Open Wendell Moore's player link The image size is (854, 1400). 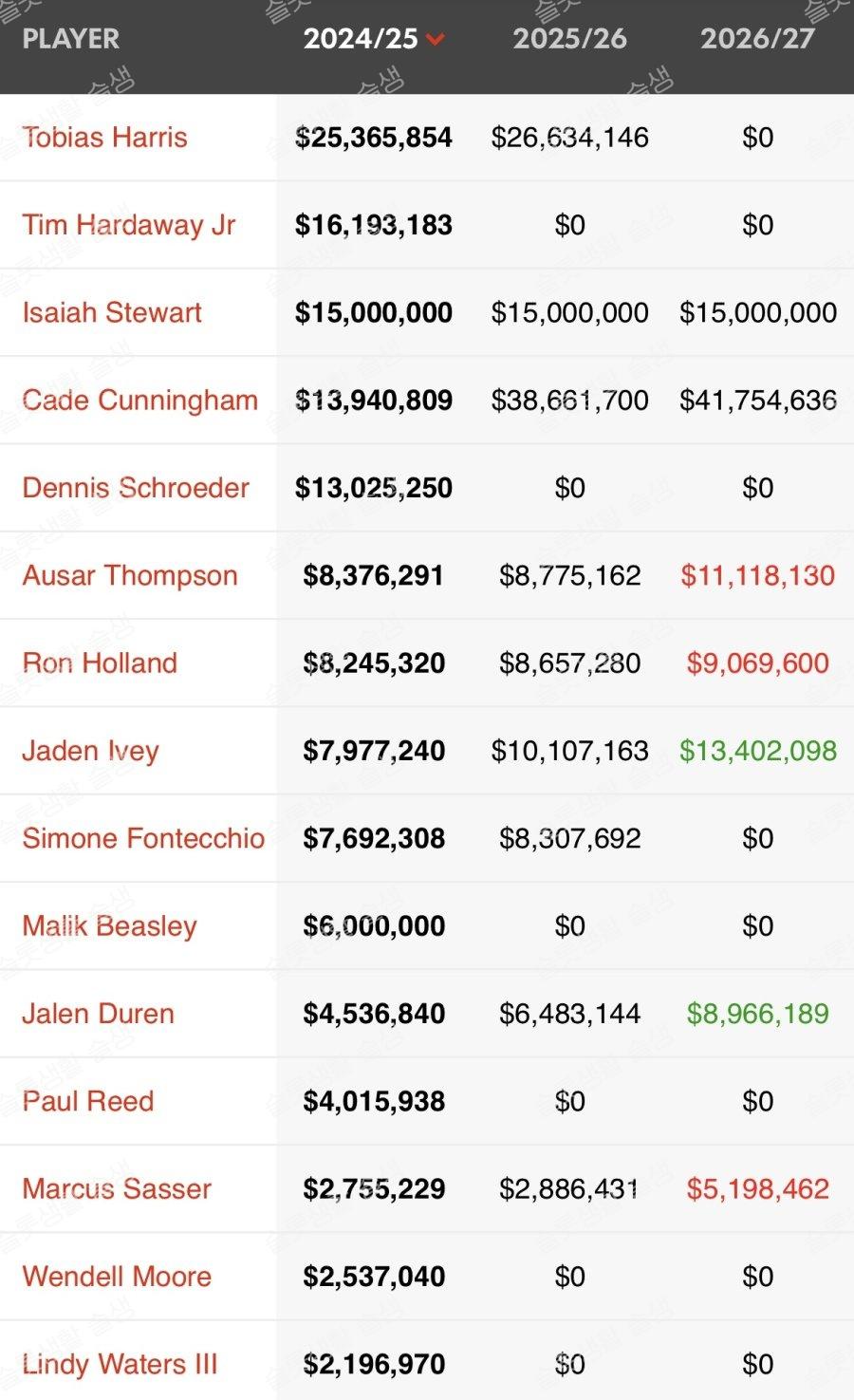tap(117, 1277)
